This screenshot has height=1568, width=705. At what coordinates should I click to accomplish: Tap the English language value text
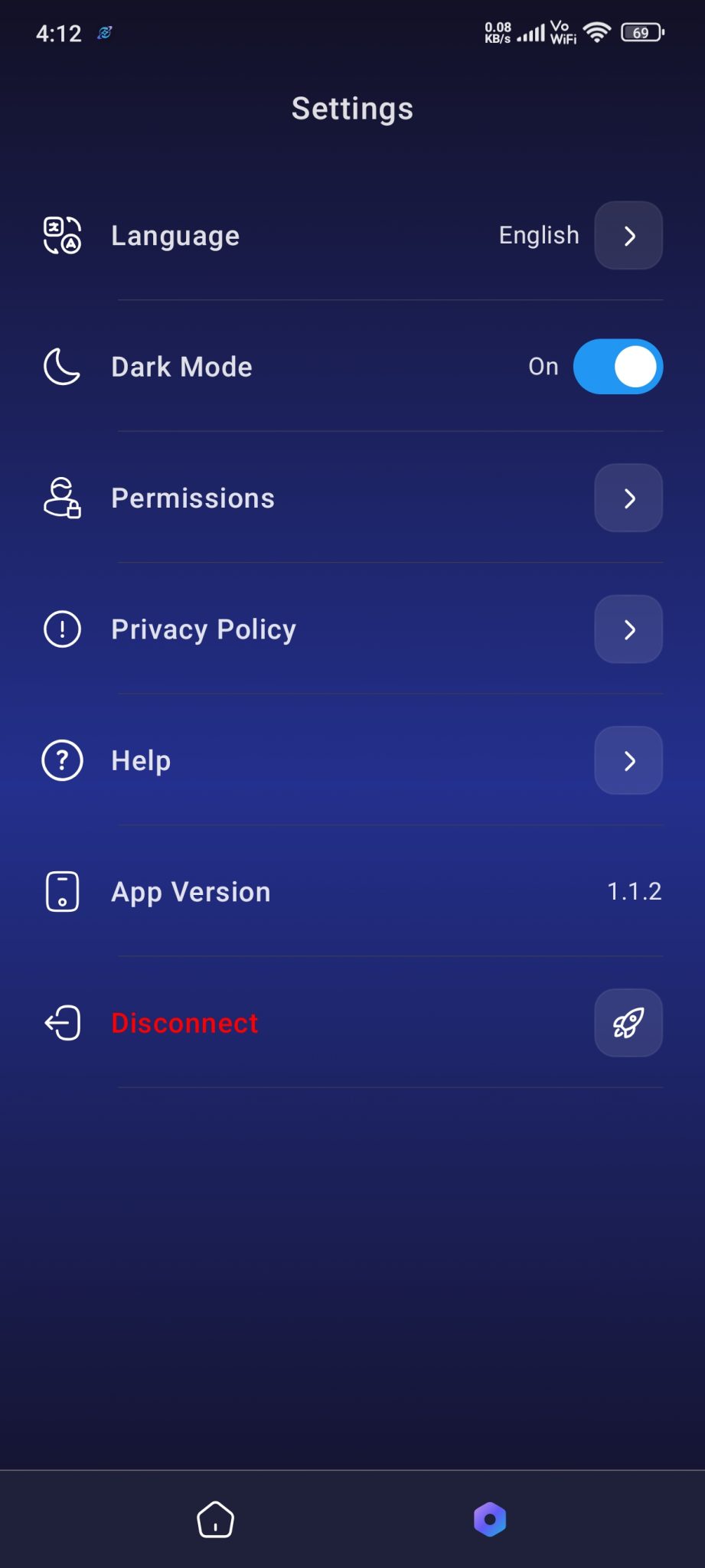pyautogui.click(x=539, y=235)
